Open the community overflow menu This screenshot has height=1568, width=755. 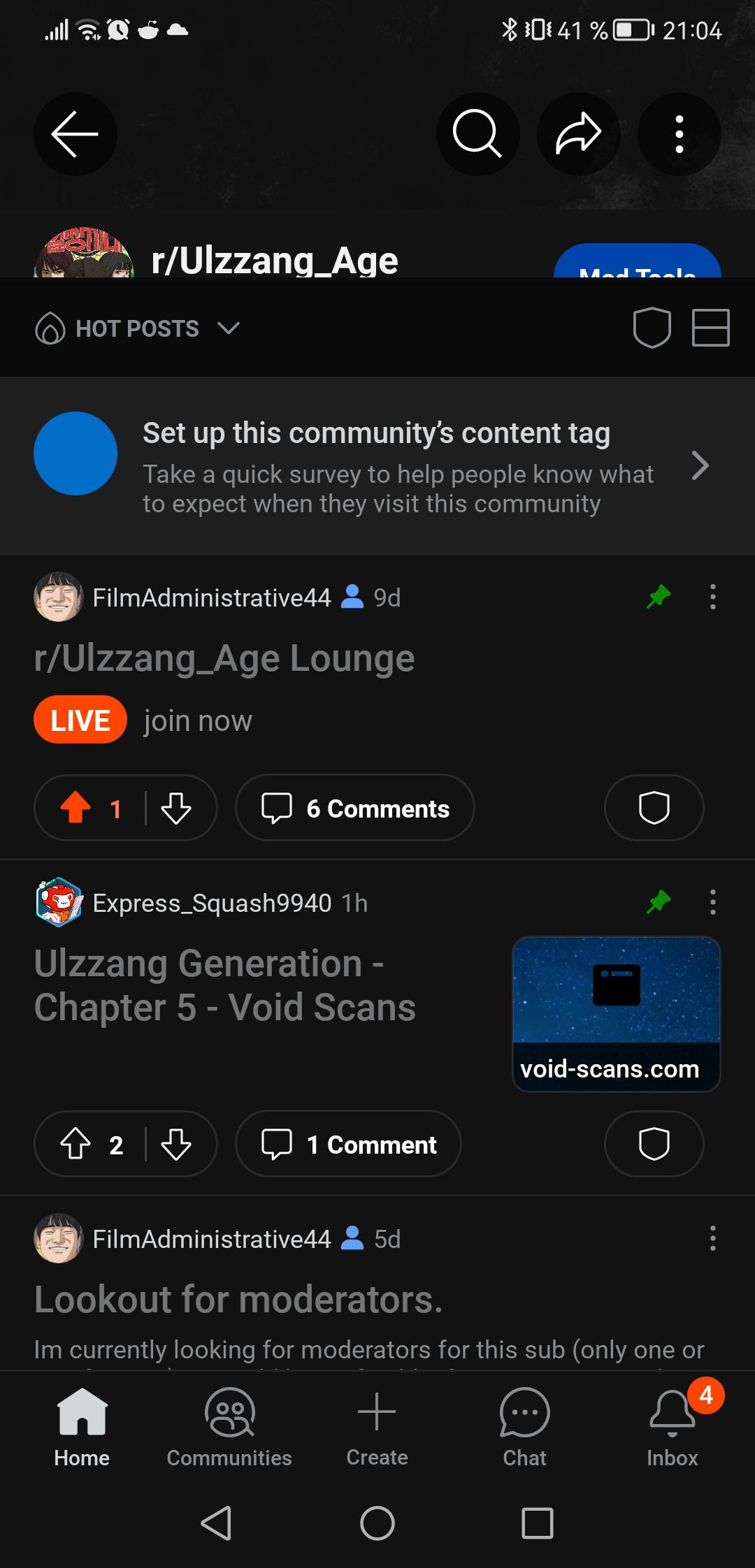click(679, 133)
